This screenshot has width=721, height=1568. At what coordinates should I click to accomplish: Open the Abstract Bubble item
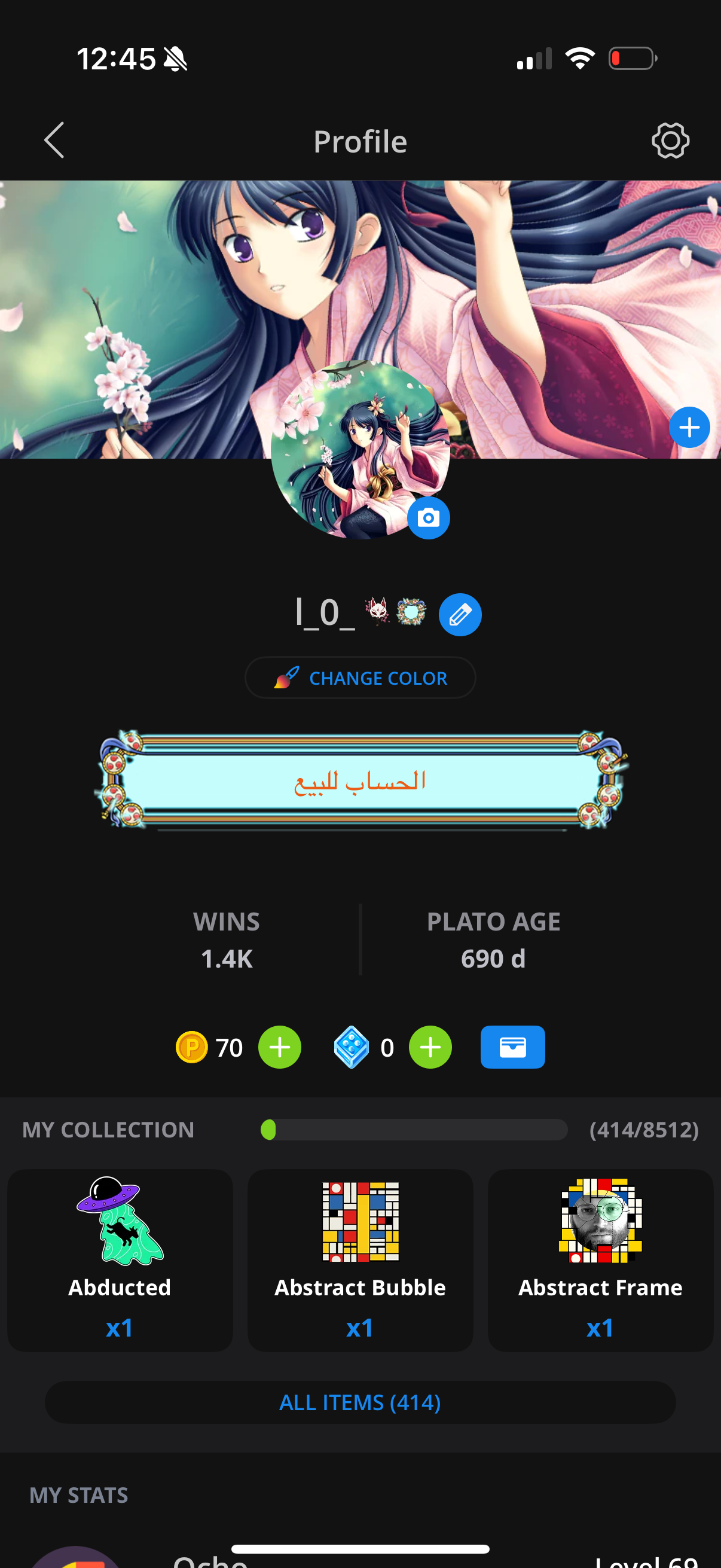[360, 1261]
